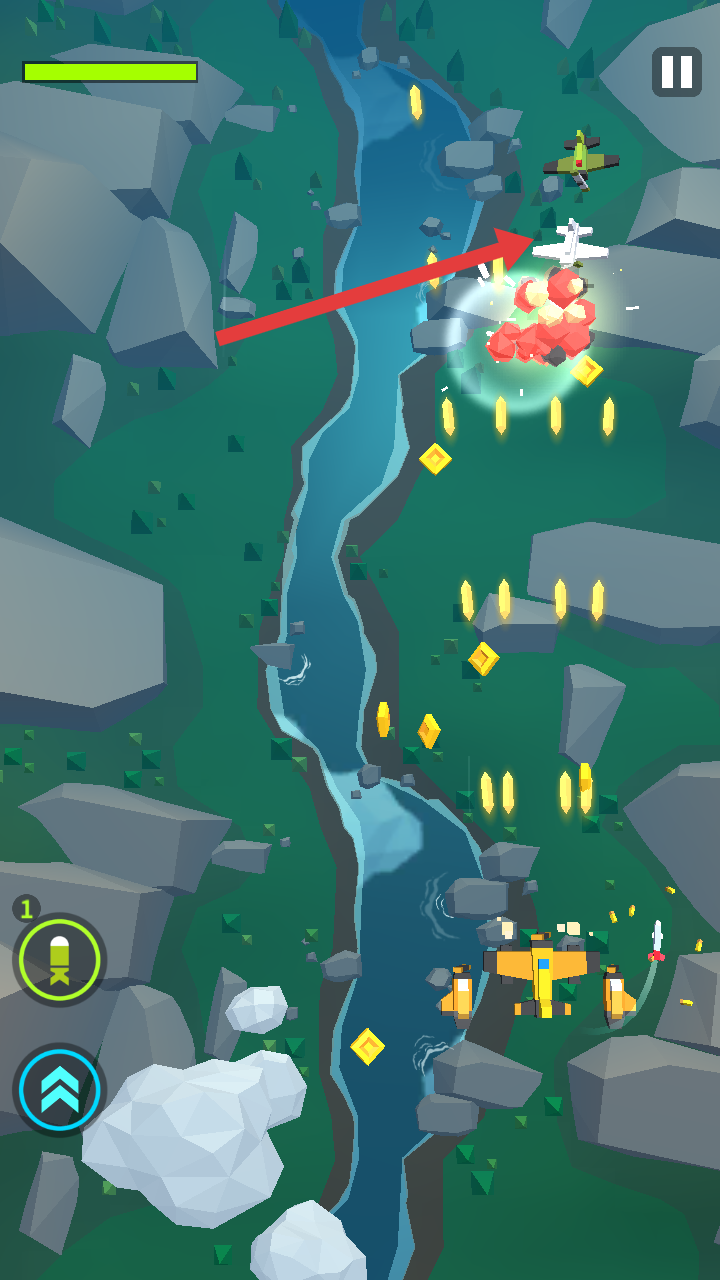Drop a bomb with the bomb button

tap(60, 959)
